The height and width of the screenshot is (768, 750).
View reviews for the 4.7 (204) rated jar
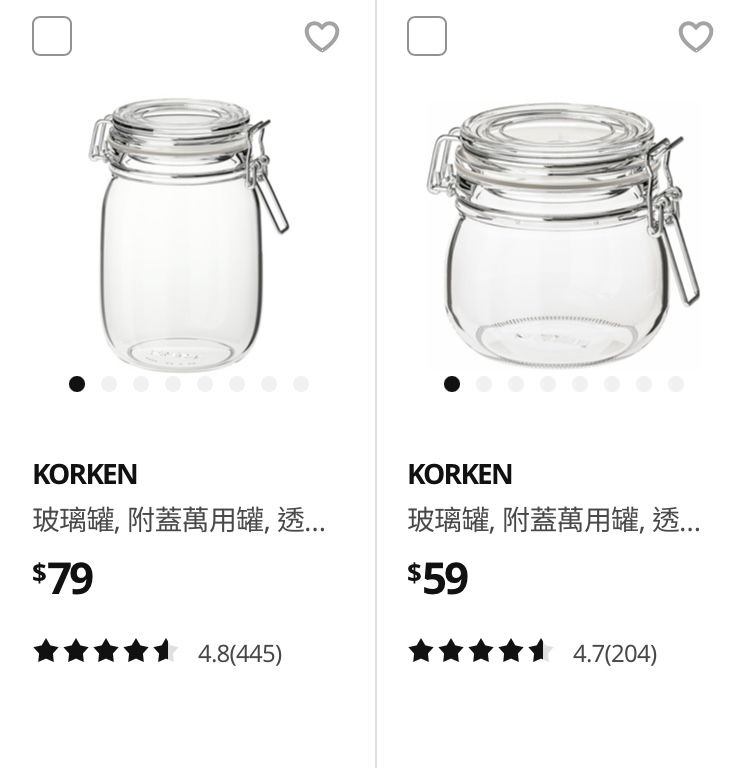pos(532,653)
